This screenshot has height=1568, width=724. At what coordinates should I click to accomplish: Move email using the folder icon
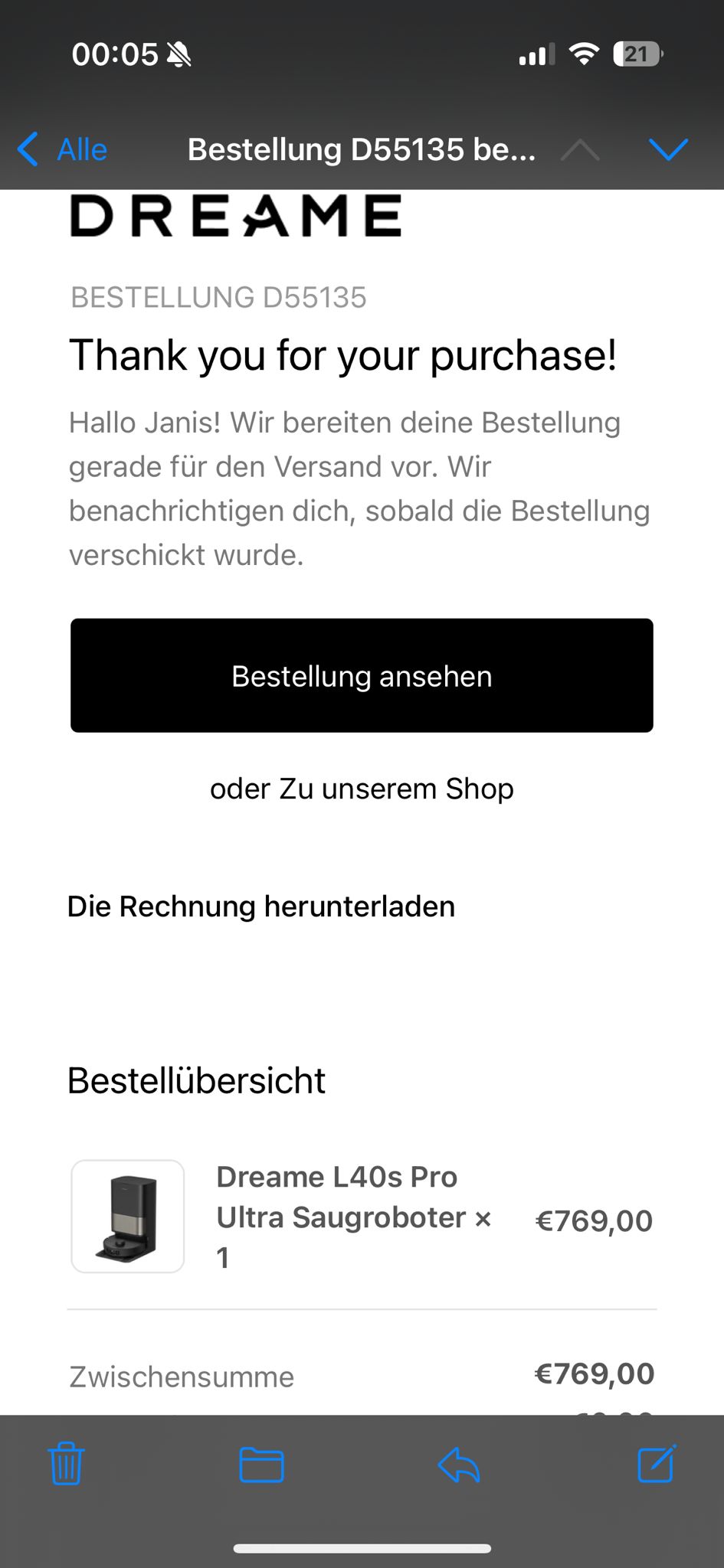pyautogui.click(x=261, y=1465)
